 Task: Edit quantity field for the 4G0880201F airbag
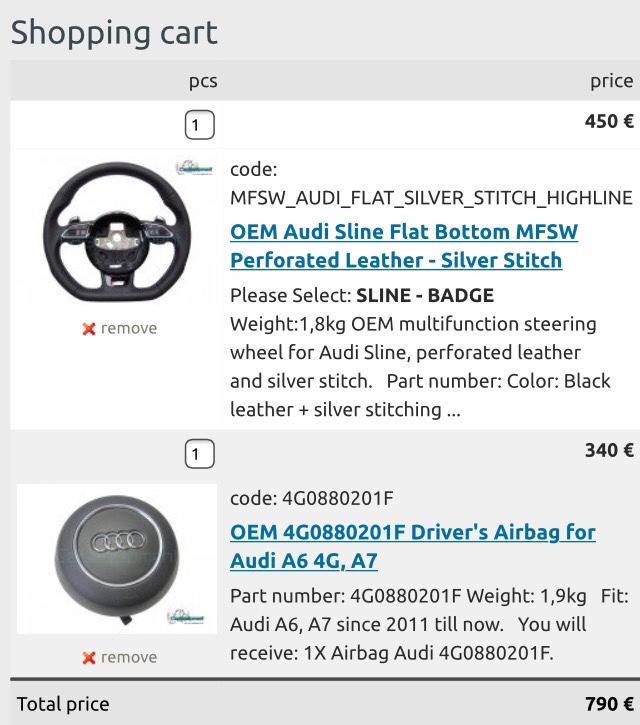click(200, 454)
